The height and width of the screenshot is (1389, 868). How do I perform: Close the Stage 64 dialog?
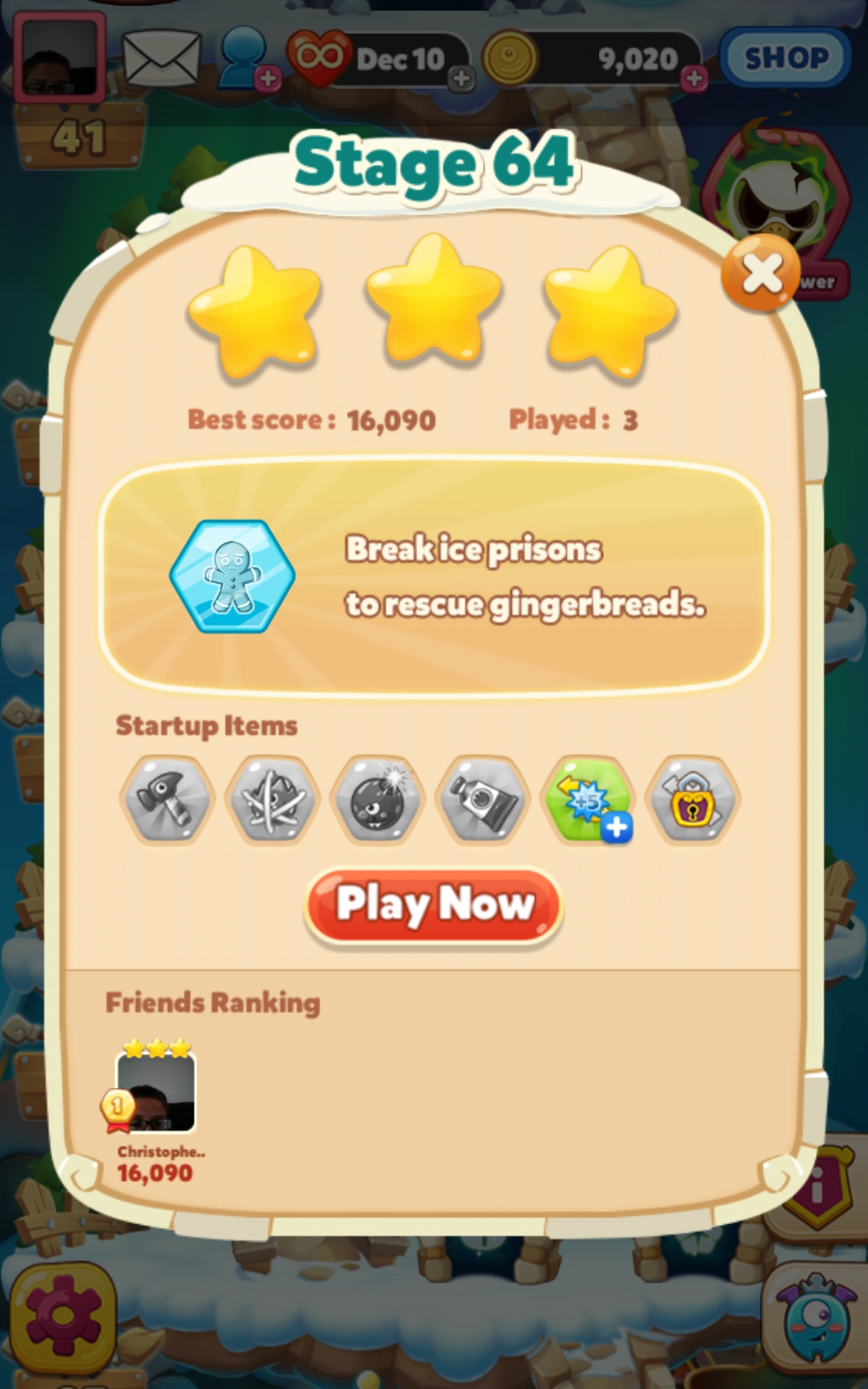[x=761, y=274]
